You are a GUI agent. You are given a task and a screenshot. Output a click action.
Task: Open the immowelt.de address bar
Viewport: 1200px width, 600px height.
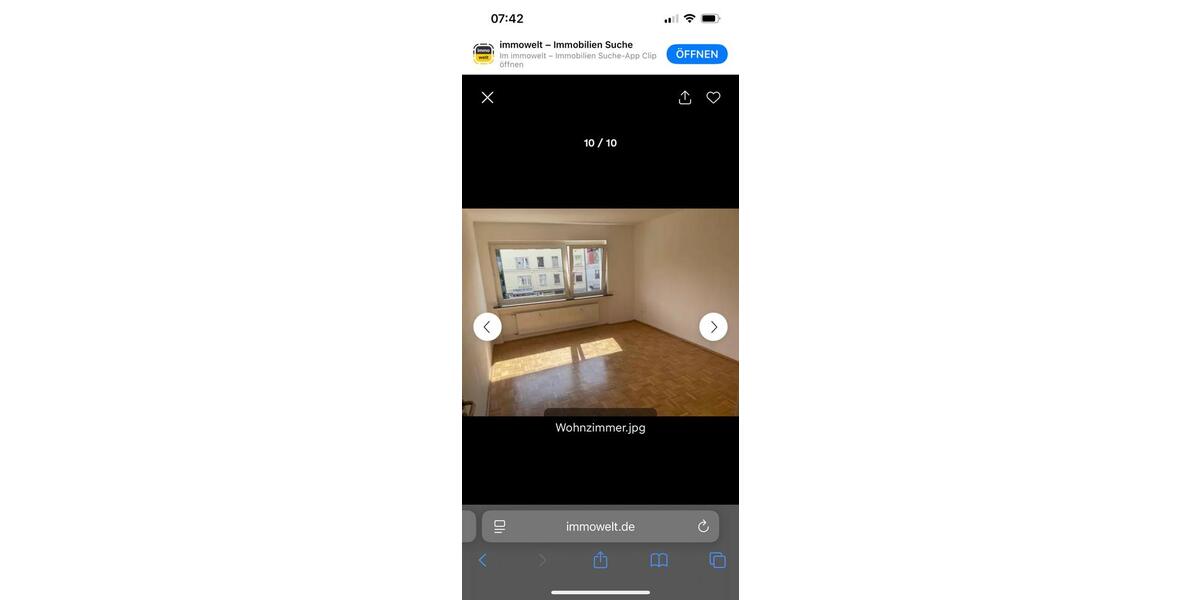pos(600,527)
